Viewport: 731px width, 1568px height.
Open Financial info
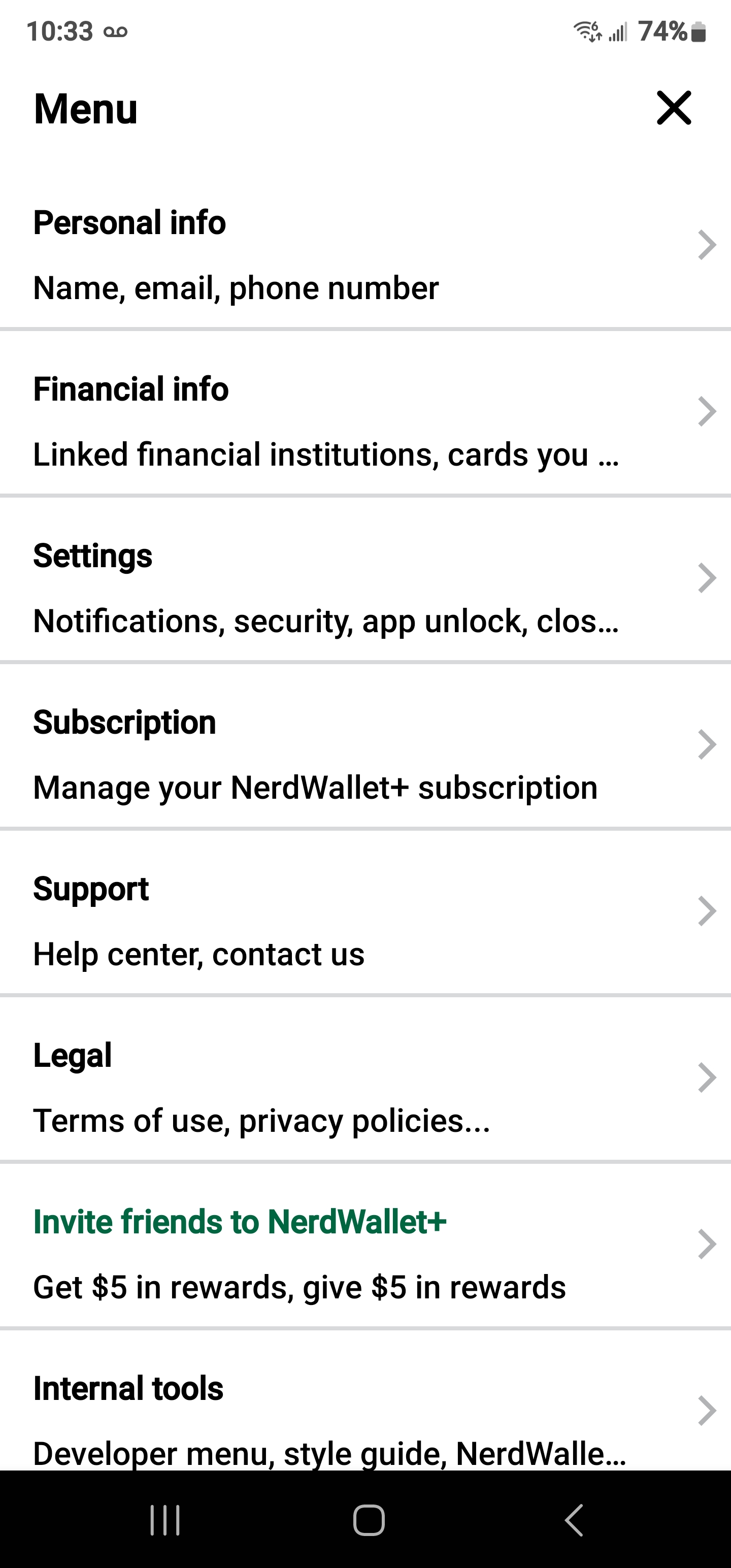pos(365,421)
